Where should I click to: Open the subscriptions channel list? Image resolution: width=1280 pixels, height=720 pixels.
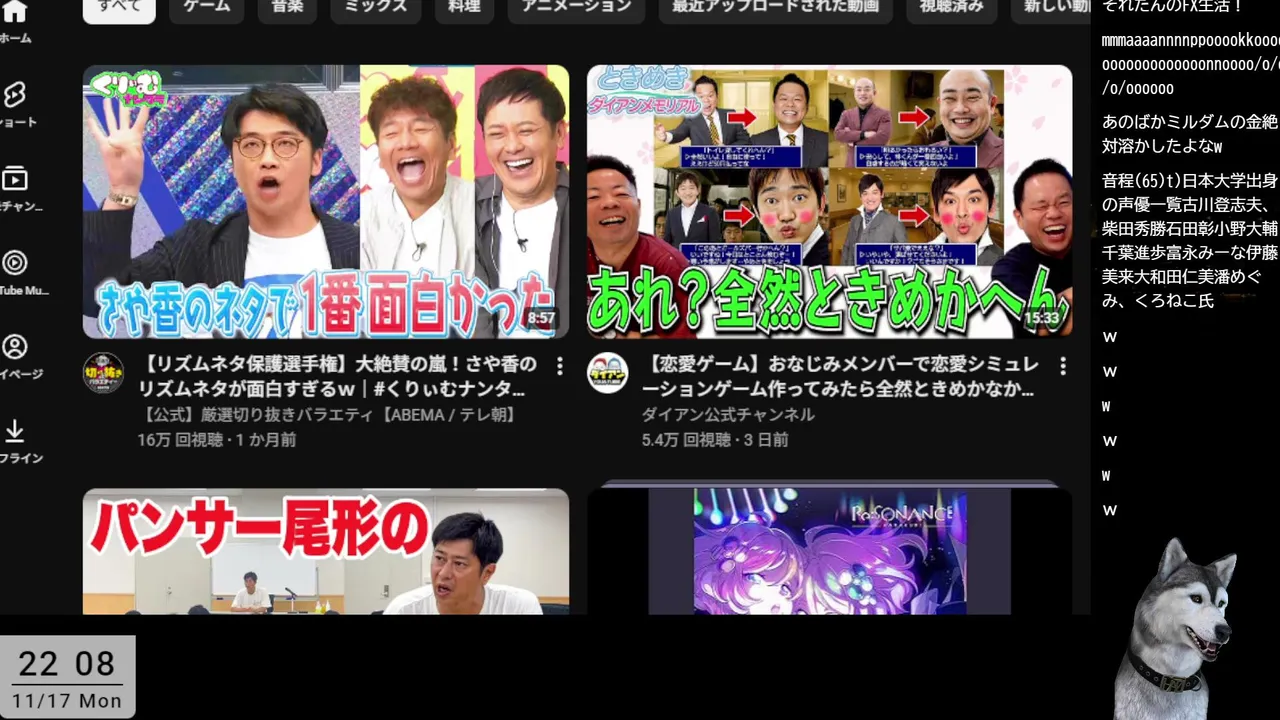[x=15, y=188]
